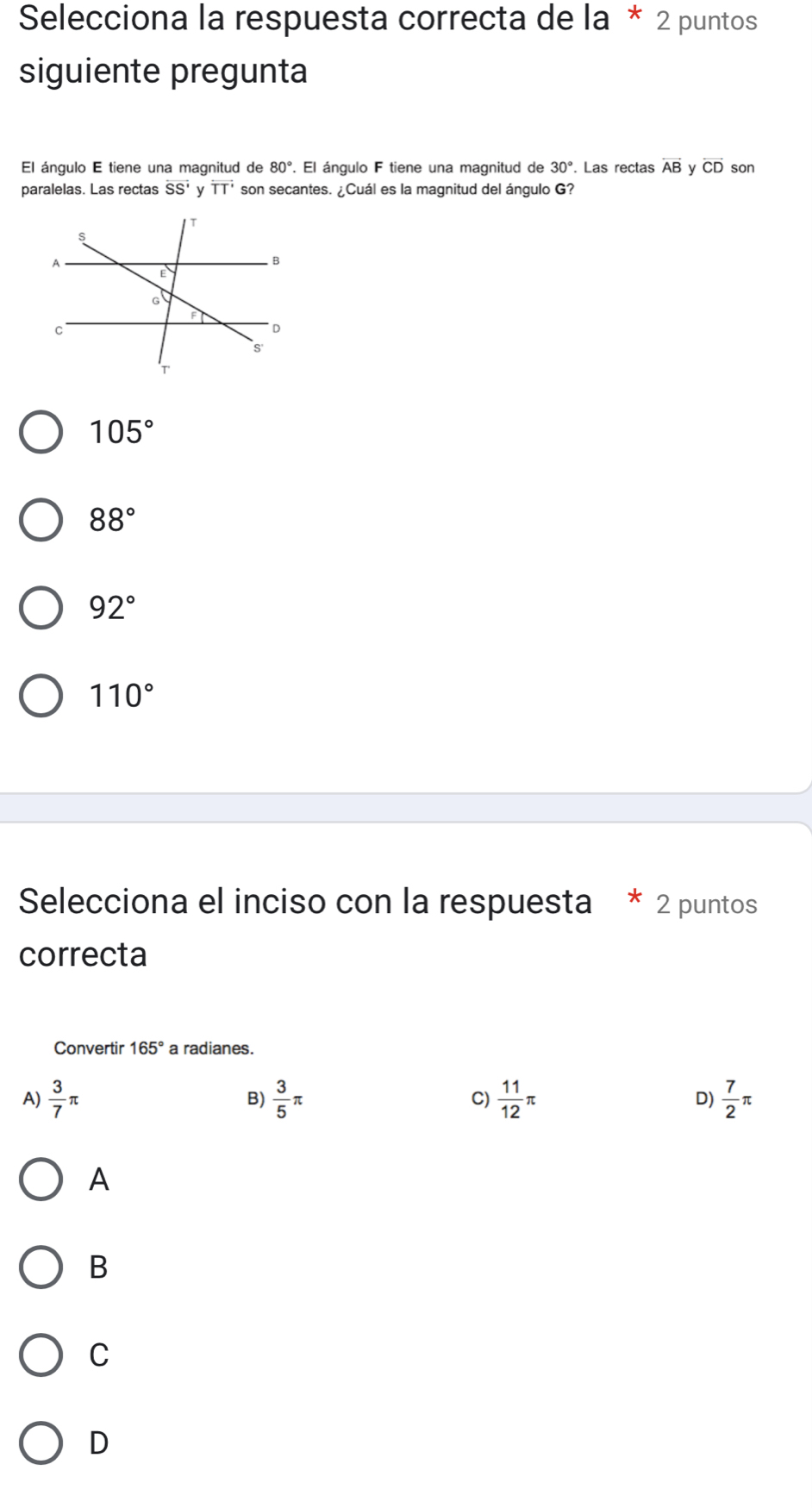Pick option D for the radians question
812x1508 pixels.
41,1443
